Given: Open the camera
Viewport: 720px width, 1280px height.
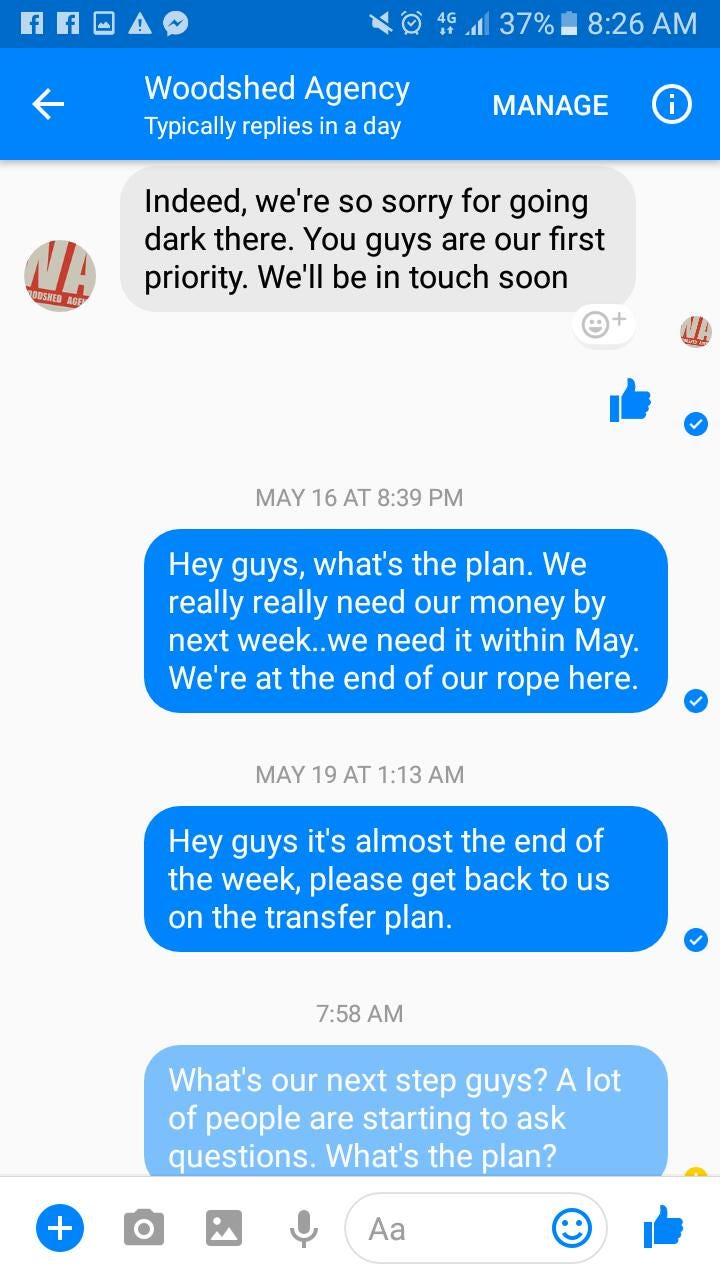Looking at the screenshot, I should pyautogui.click(x=144, y=1227).
